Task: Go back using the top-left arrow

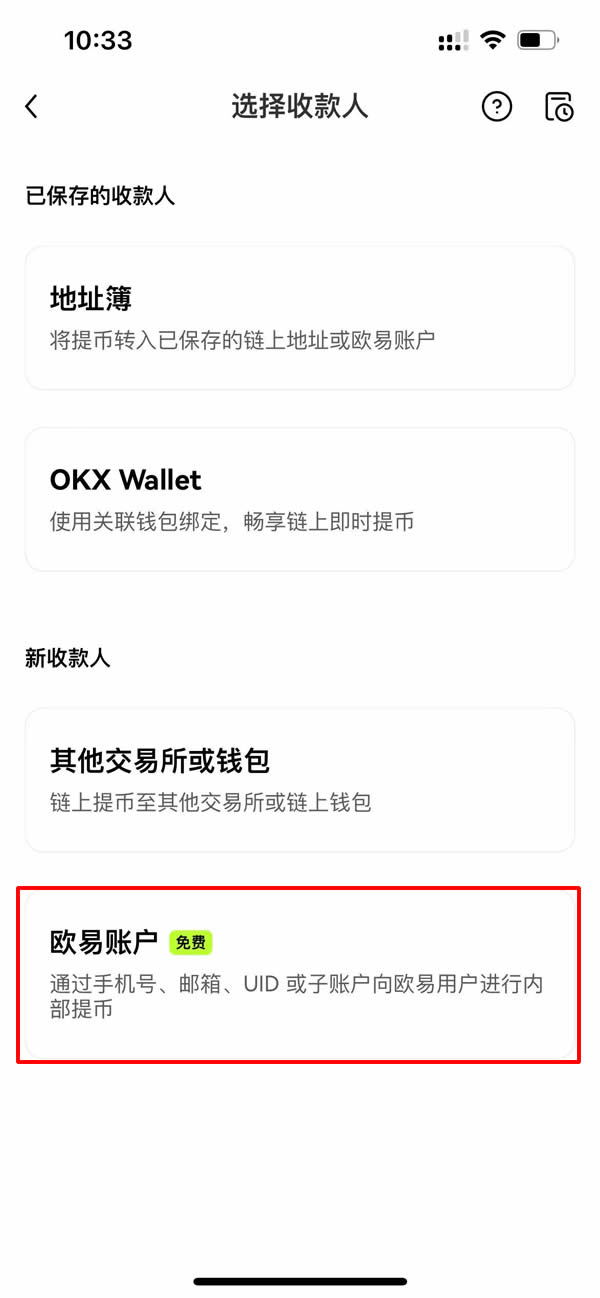Action: click(x=32, y=107)
